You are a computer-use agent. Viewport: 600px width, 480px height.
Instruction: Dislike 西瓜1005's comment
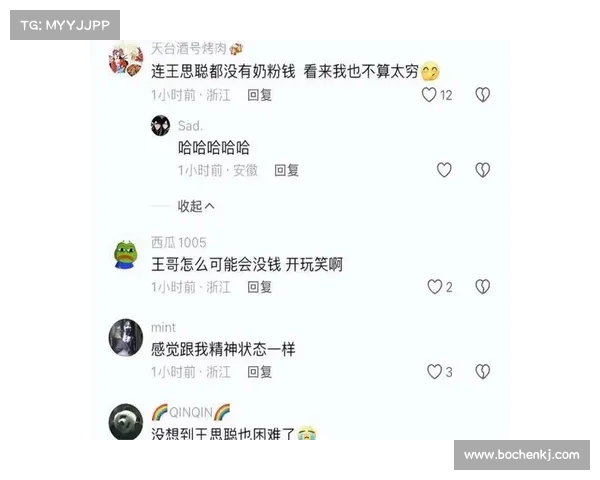(x=482, y=287)
